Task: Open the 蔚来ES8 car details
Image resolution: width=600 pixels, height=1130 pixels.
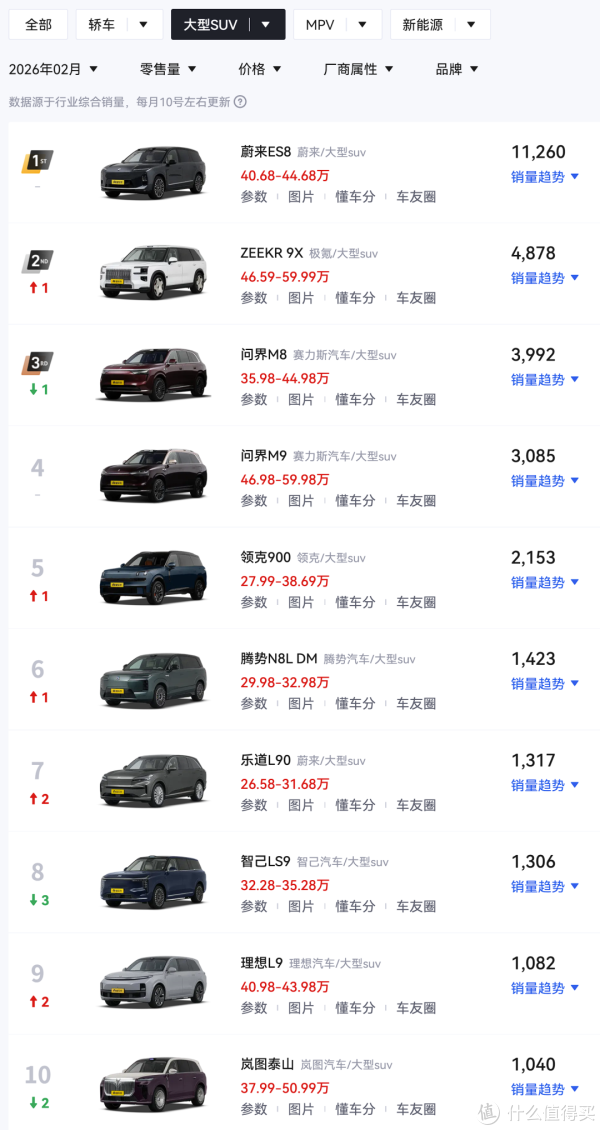Action: click(x=266, y=152)
